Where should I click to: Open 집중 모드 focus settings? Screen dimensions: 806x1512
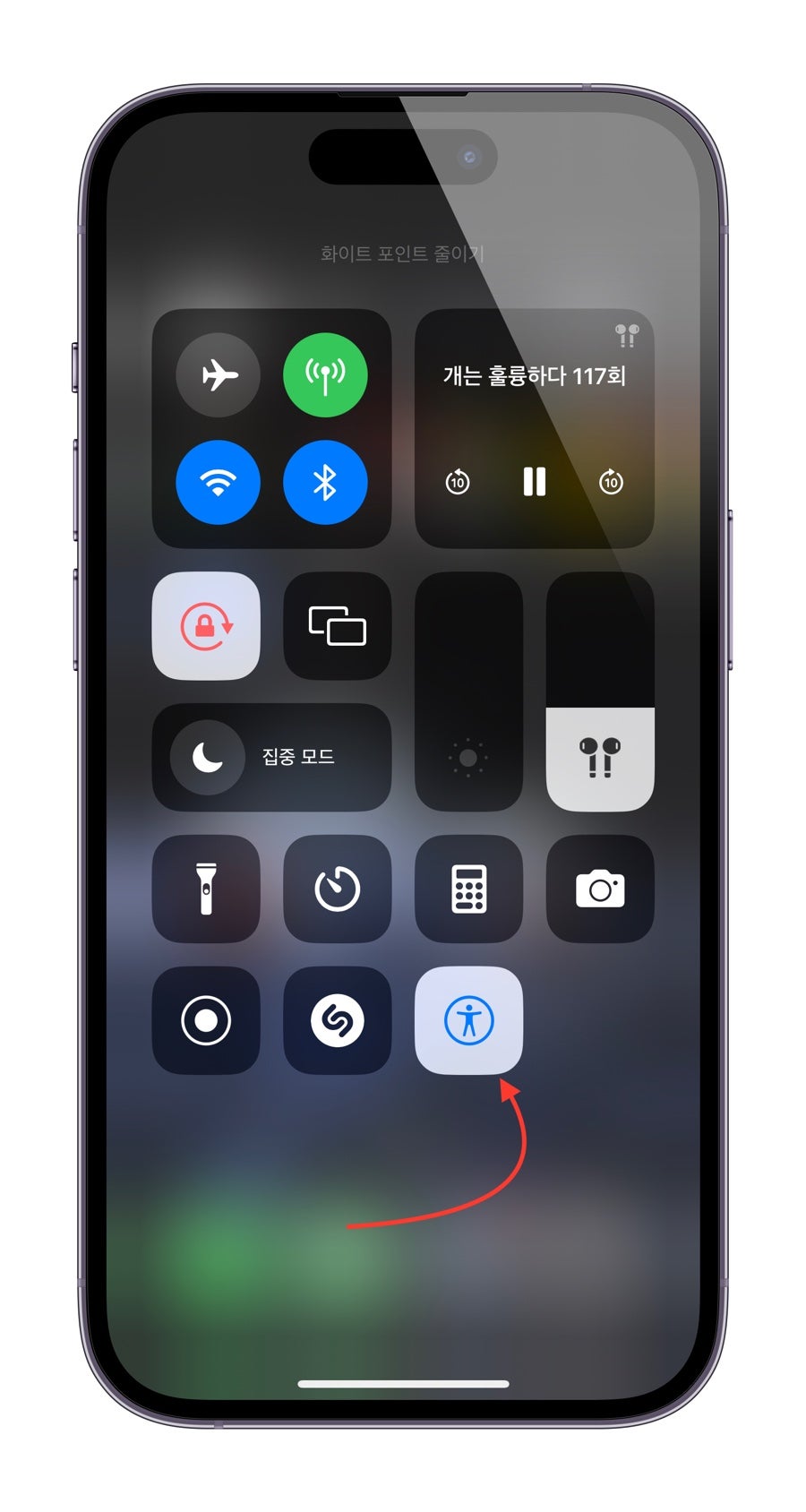pos(271,757)
